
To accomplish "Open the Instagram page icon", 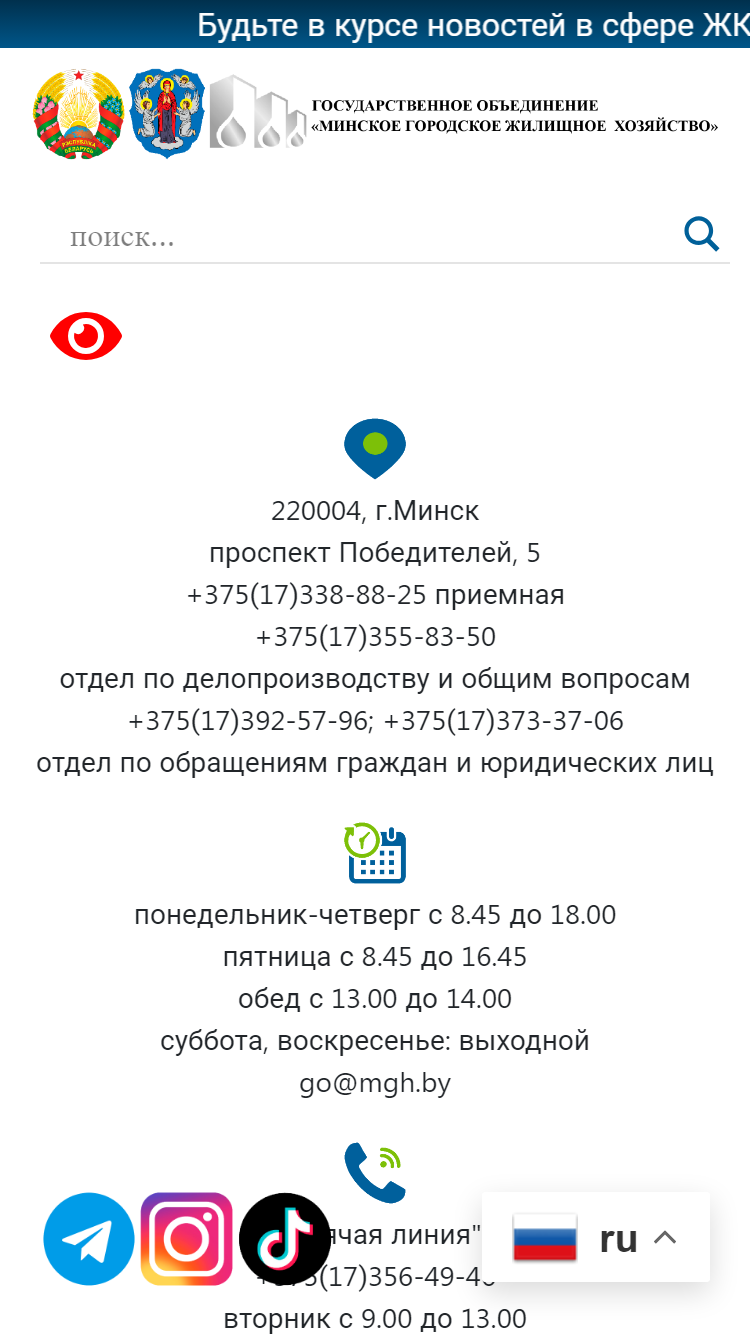I will [x=186, y=1238].
